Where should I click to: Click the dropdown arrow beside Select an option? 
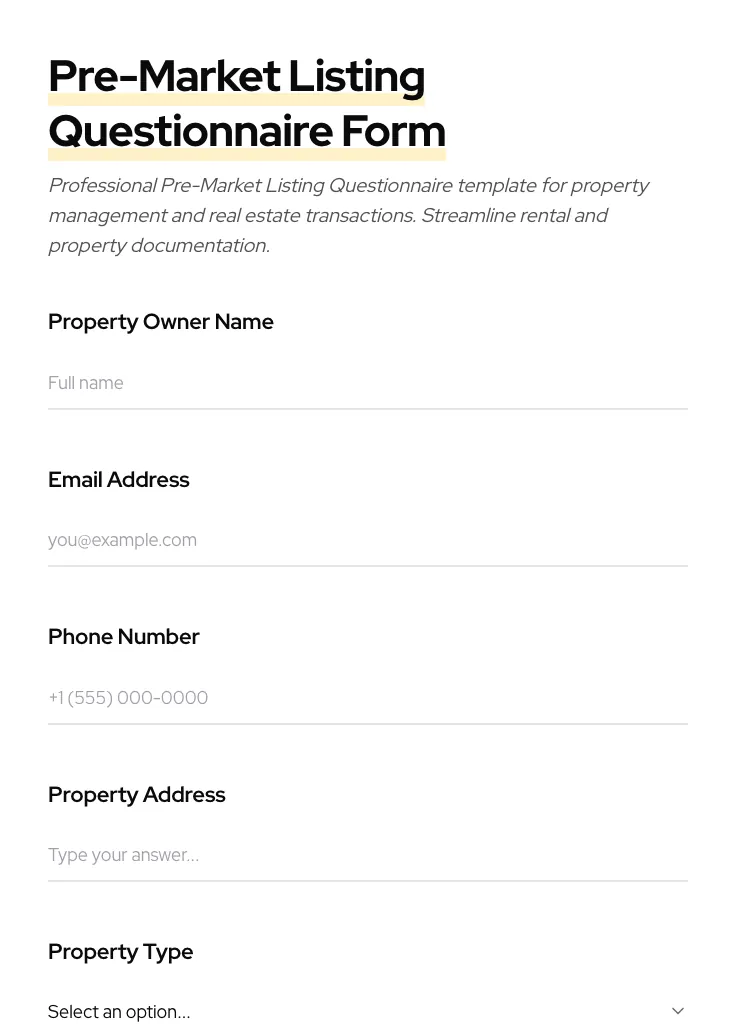(x=678, y=1010)
